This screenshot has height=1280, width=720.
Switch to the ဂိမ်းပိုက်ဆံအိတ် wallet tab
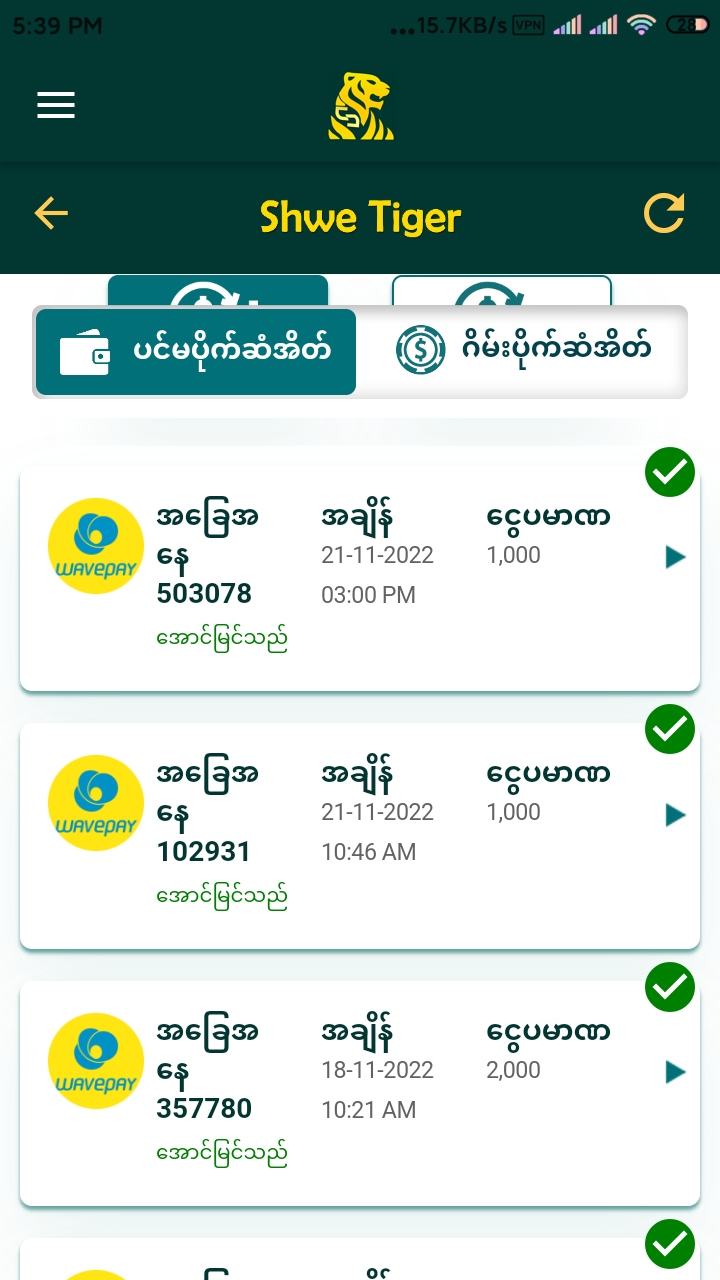click(522, 352)
